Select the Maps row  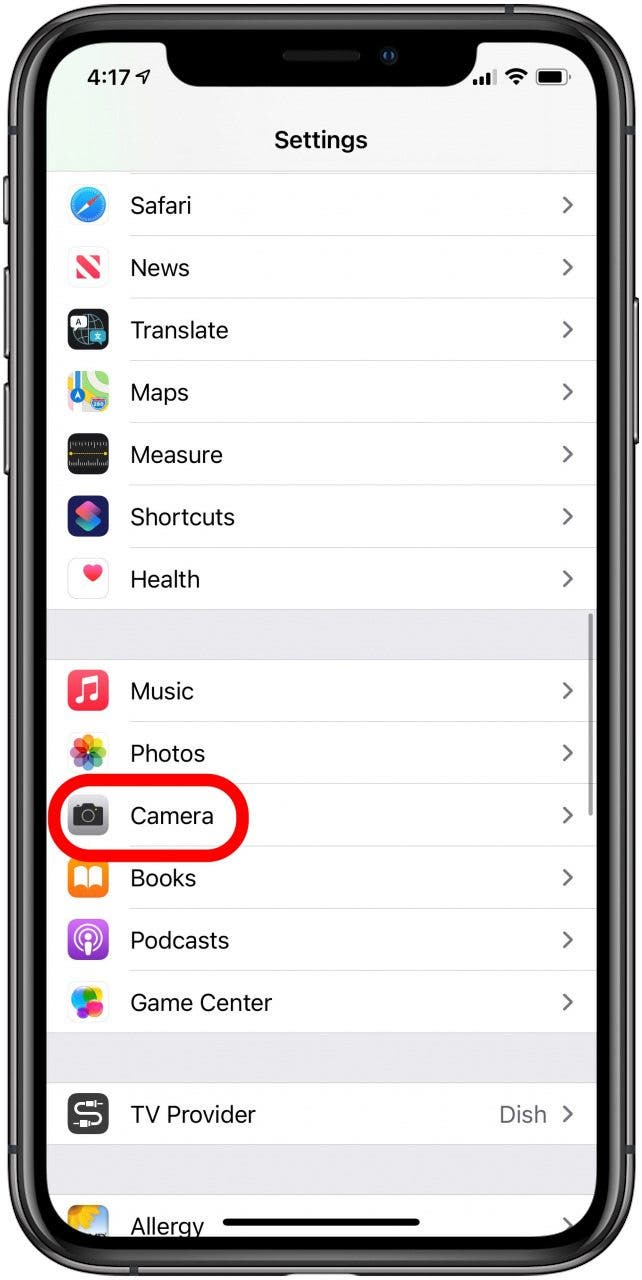(x=320, y=392)
